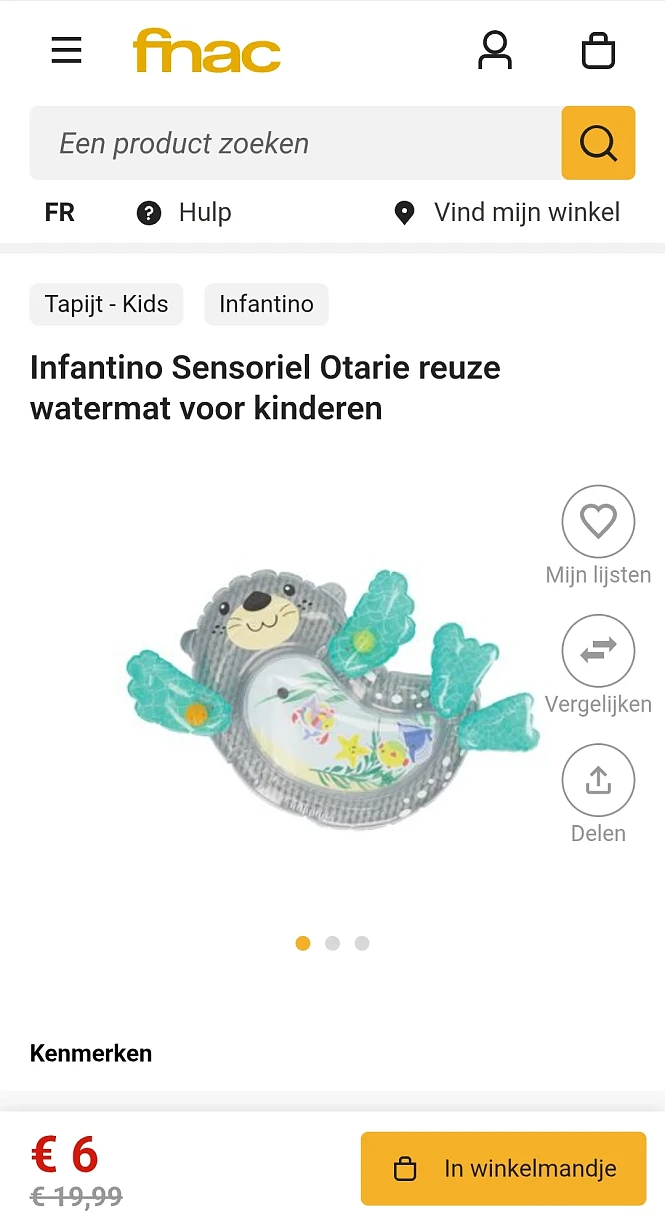Open the hamburger menu
Image resolution: width=665 pixels, height=1221 pixels.
[x=67, y=50]
